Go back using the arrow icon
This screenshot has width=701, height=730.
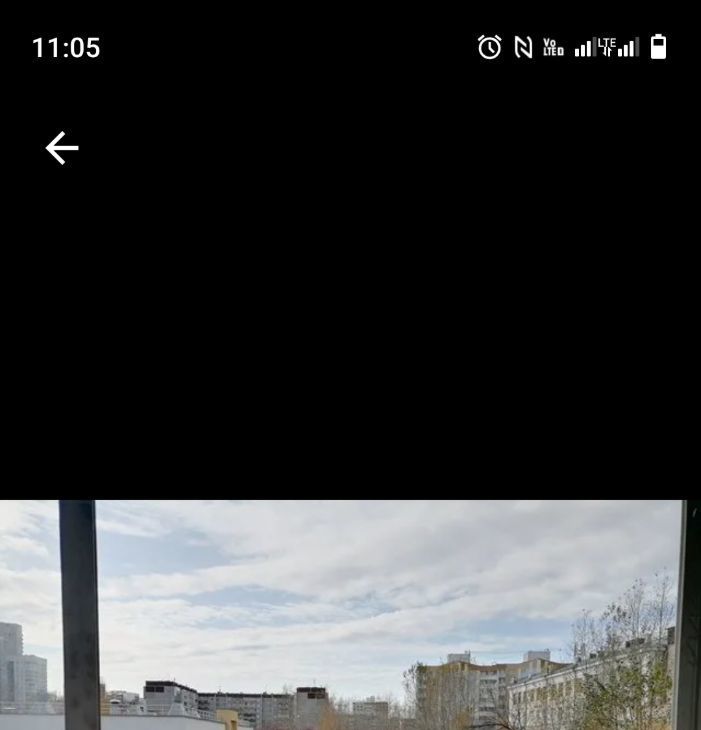62,148
